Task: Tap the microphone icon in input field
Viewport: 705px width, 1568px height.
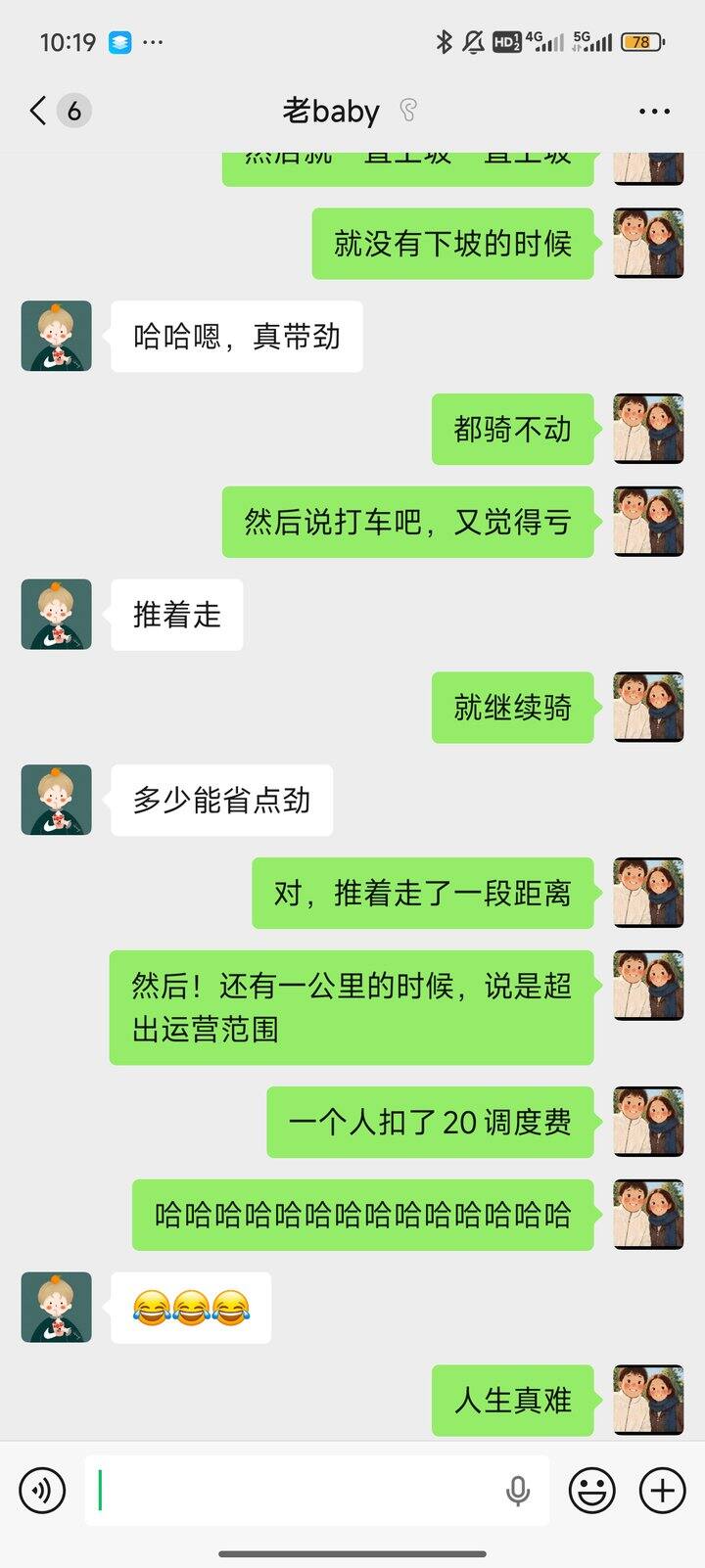Action: 518,1491
